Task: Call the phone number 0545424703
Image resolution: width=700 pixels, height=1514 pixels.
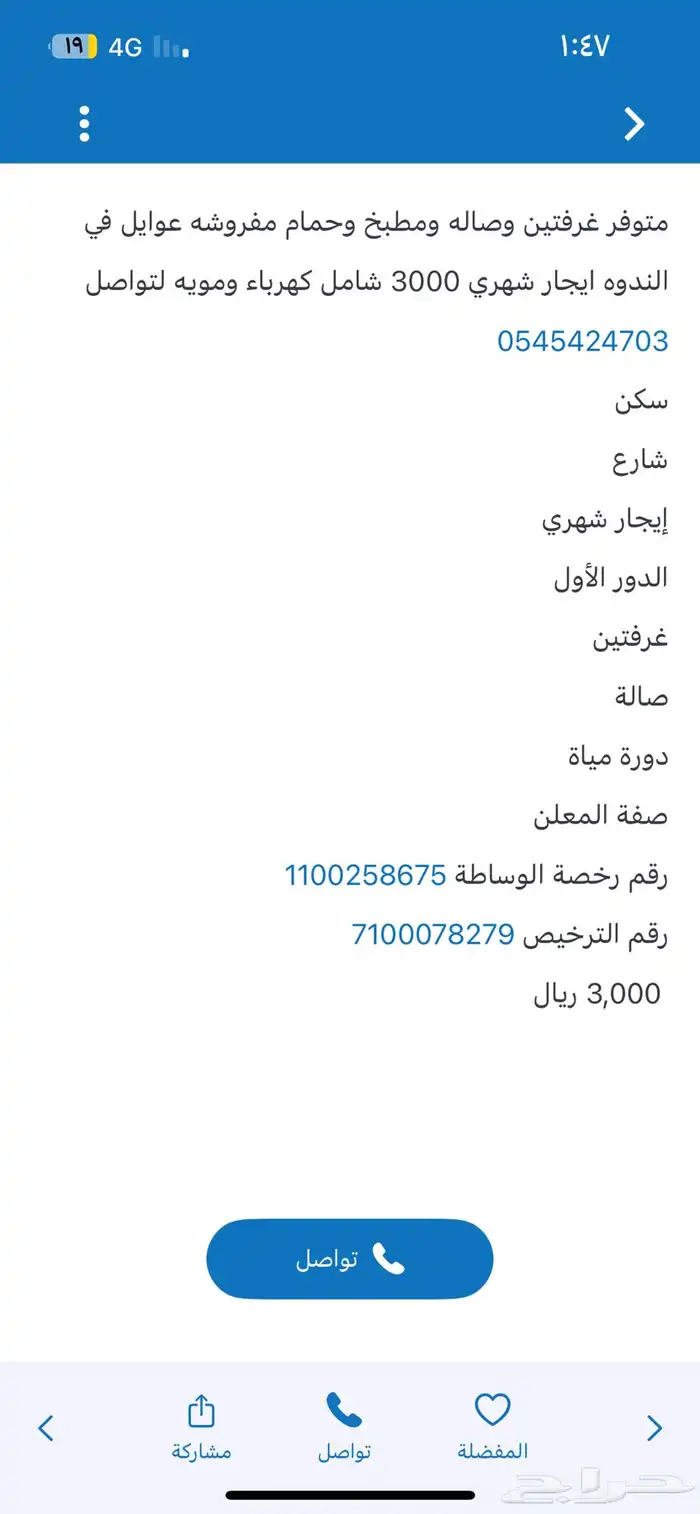Action: tap(582, 341)
